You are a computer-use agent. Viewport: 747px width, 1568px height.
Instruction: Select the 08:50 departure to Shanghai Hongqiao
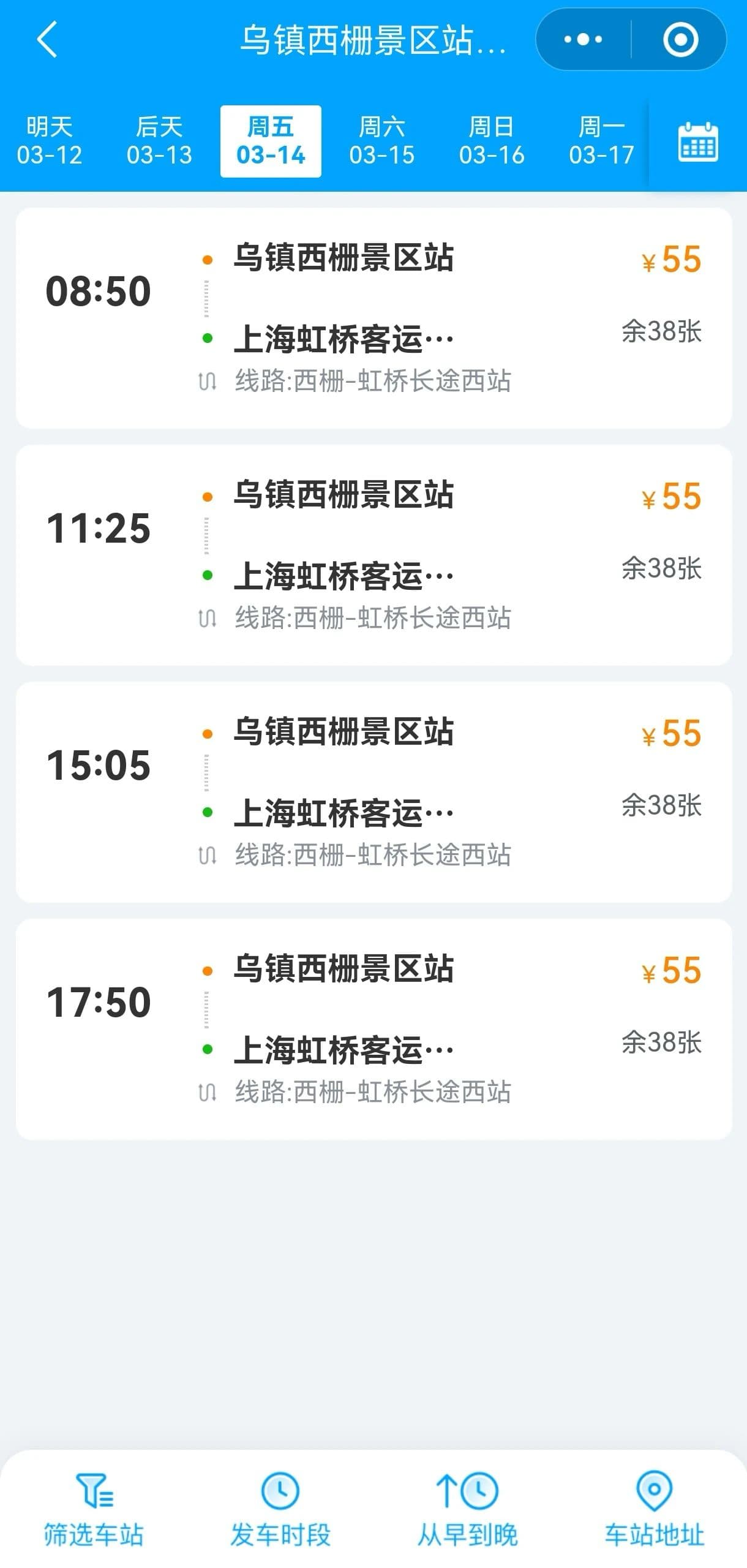pos(374,318)
